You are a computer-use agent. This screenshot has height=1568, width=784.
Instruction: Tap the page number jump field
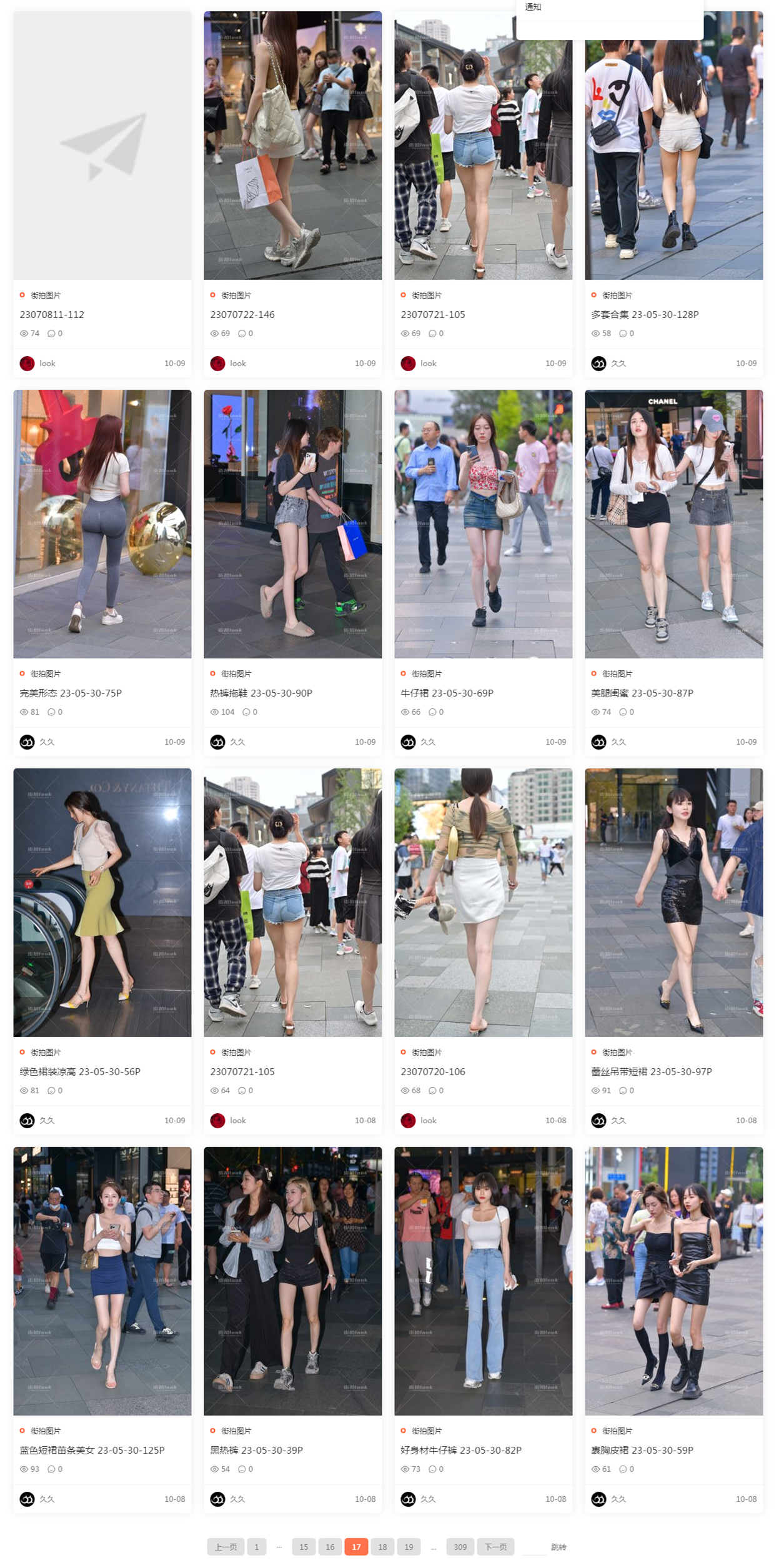pos(533,1547)
